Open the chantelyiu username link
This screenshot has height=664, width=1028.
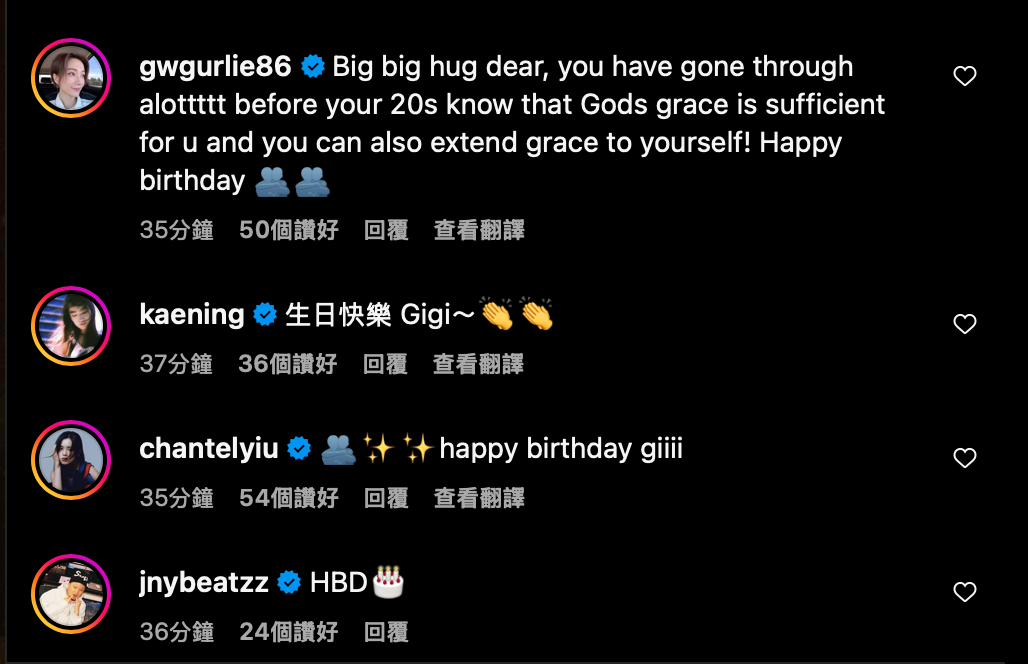pyautogui.click(x=208, y=449)
